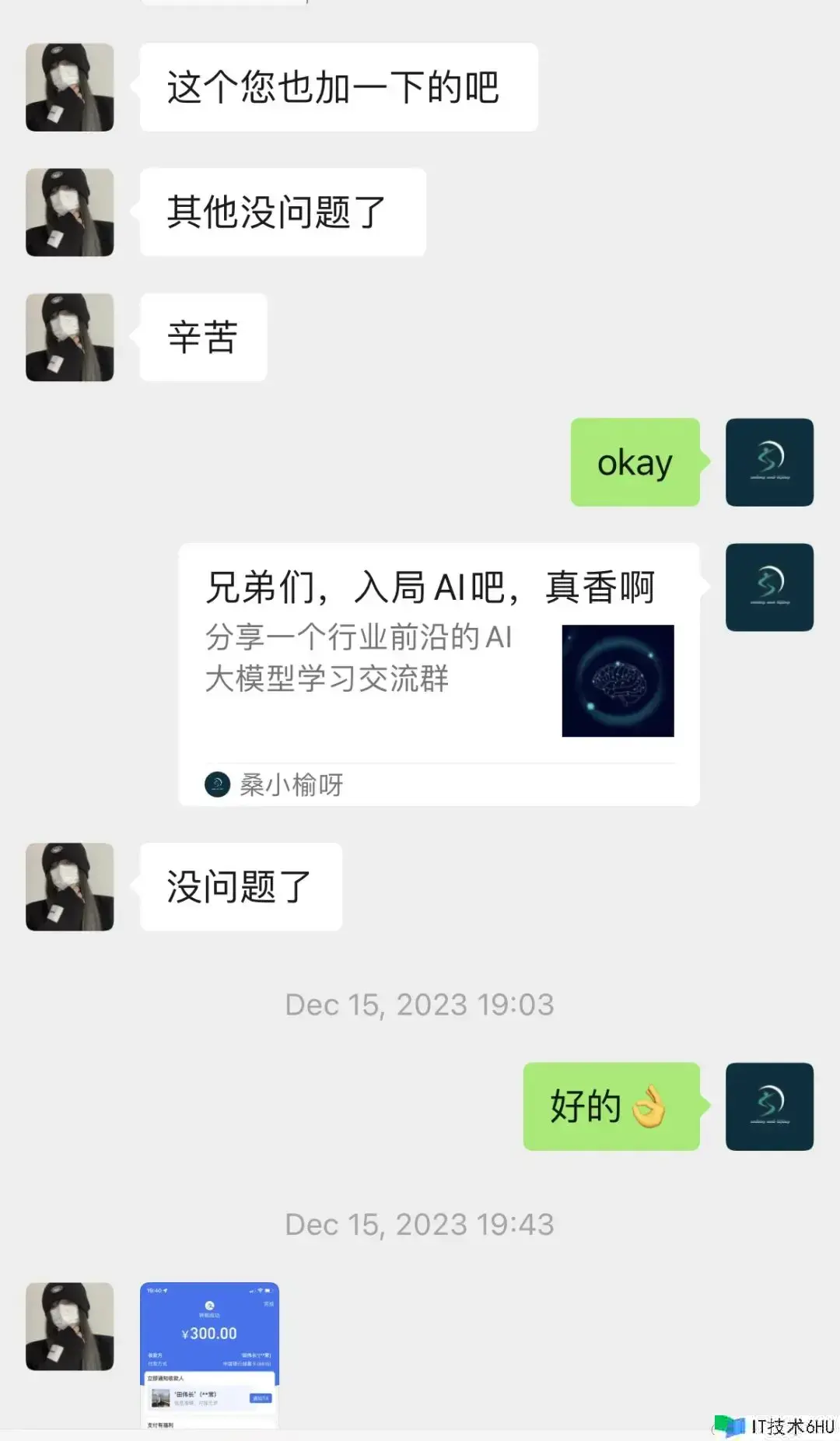
Task: Open my avatar beside okay message
Action: click(x=769, y=462)
